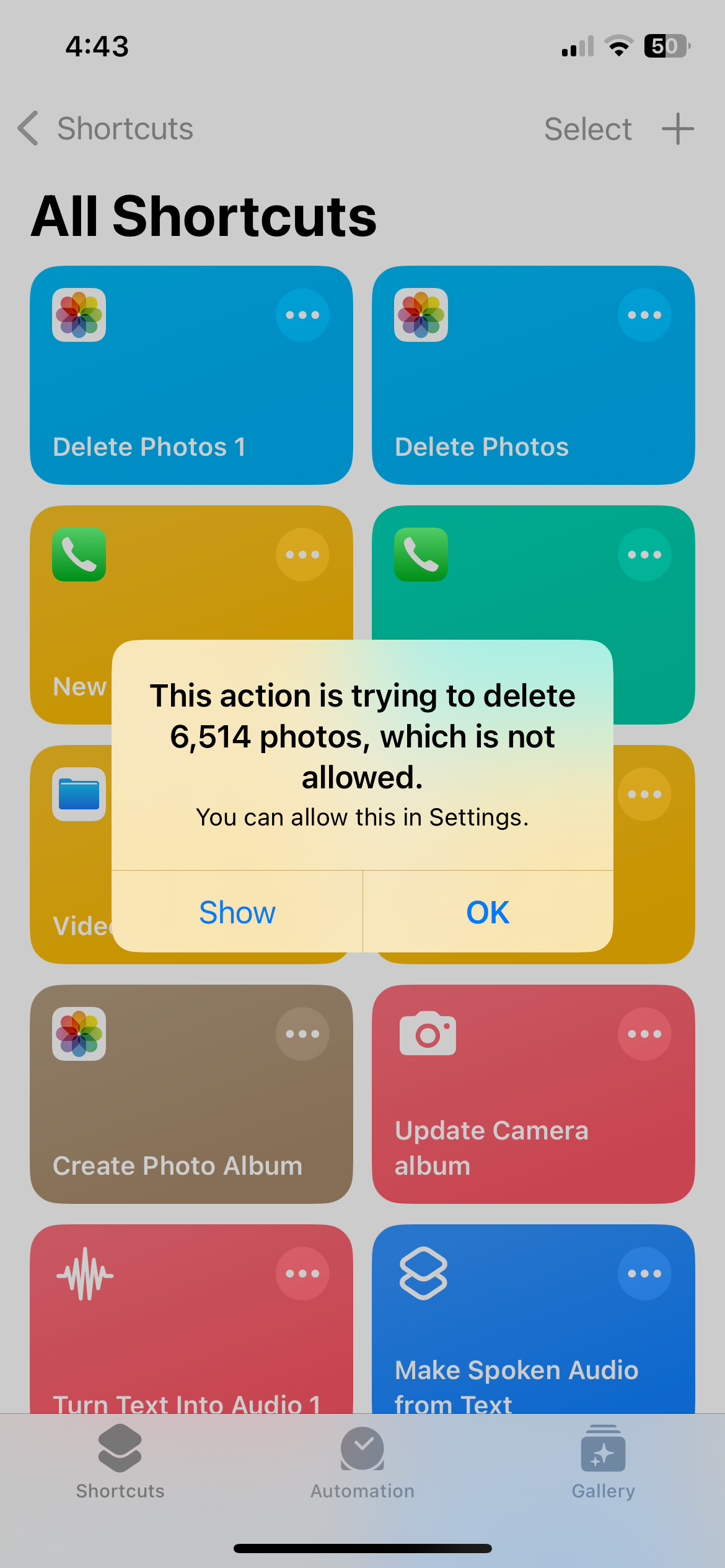Viewport: 725px width, 1568px height.
Task: Run the Create Photo Album shortcut
Action: pyautogui.click(x=174, y=1115)
